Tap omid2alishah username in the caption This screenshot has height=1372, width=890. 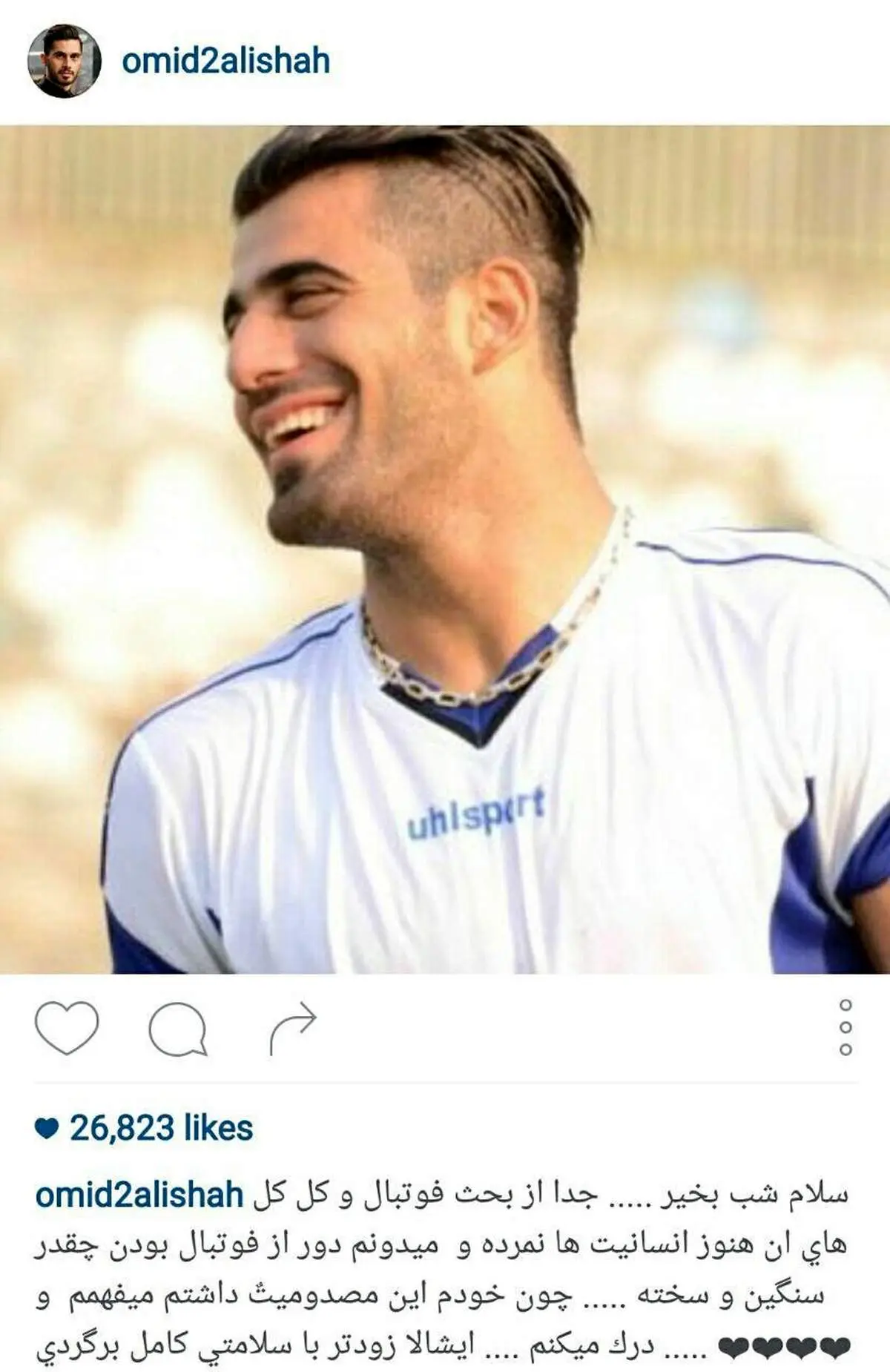point(139,1195)
